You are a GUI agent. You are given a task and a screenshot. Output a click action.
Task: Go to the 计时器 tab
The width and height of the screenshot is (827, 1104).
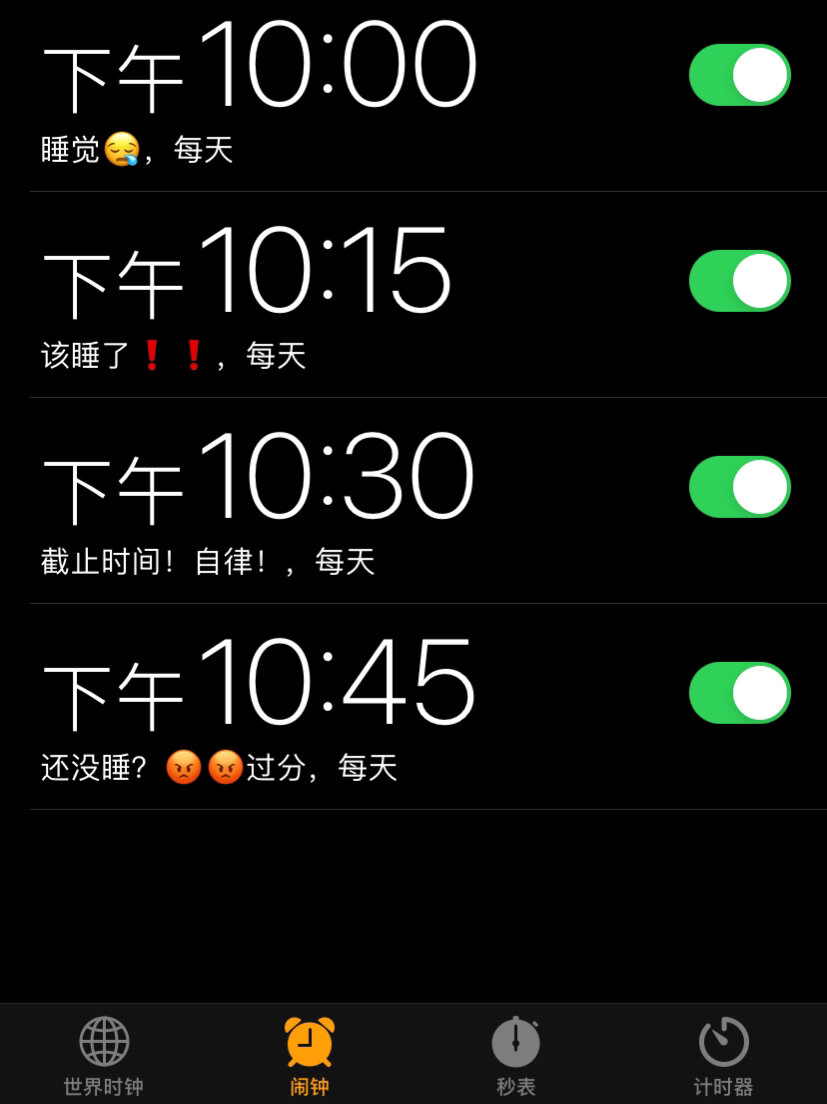[723, 1054]
